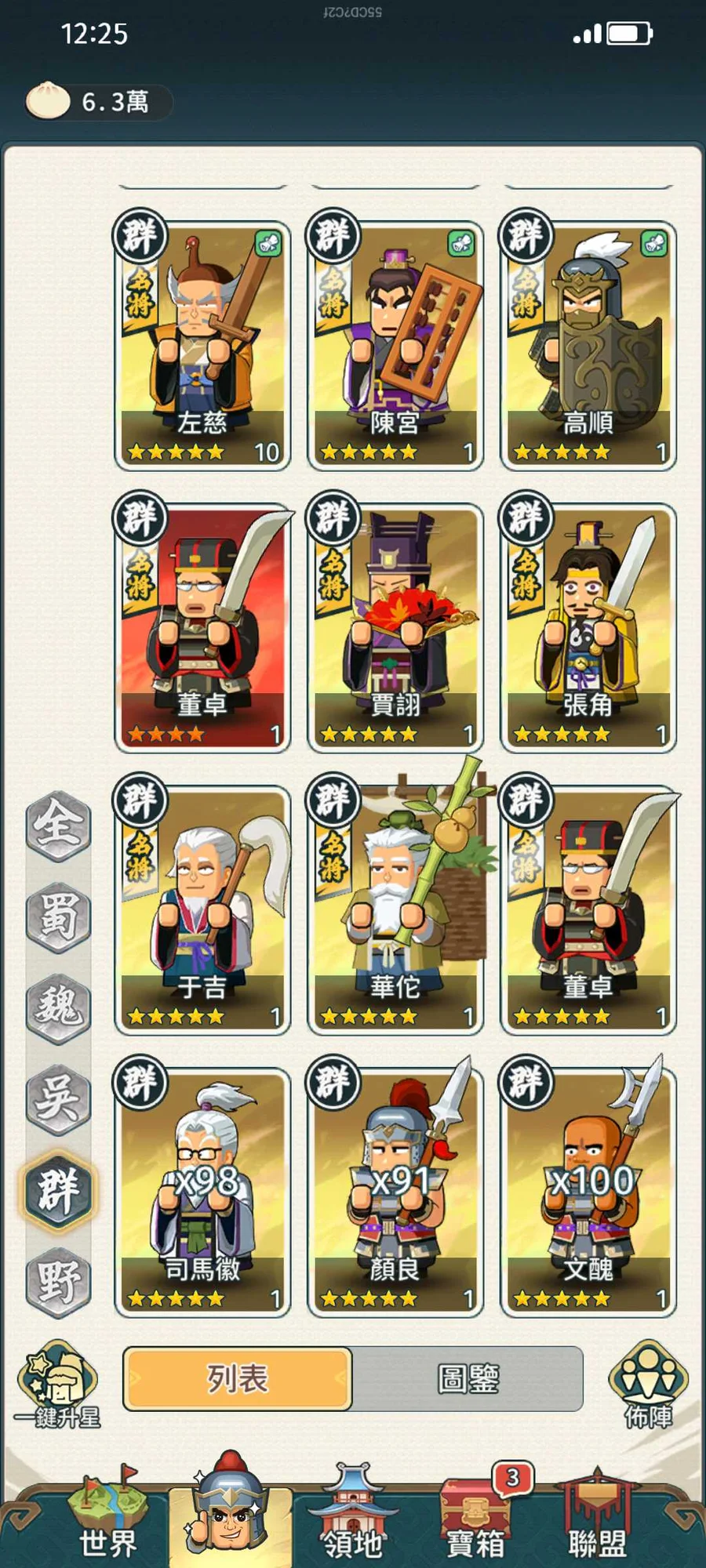This screenshot has width=706, height=1568.
Task: Filter heroes by 蜀 faction
Action: point(58,915)
